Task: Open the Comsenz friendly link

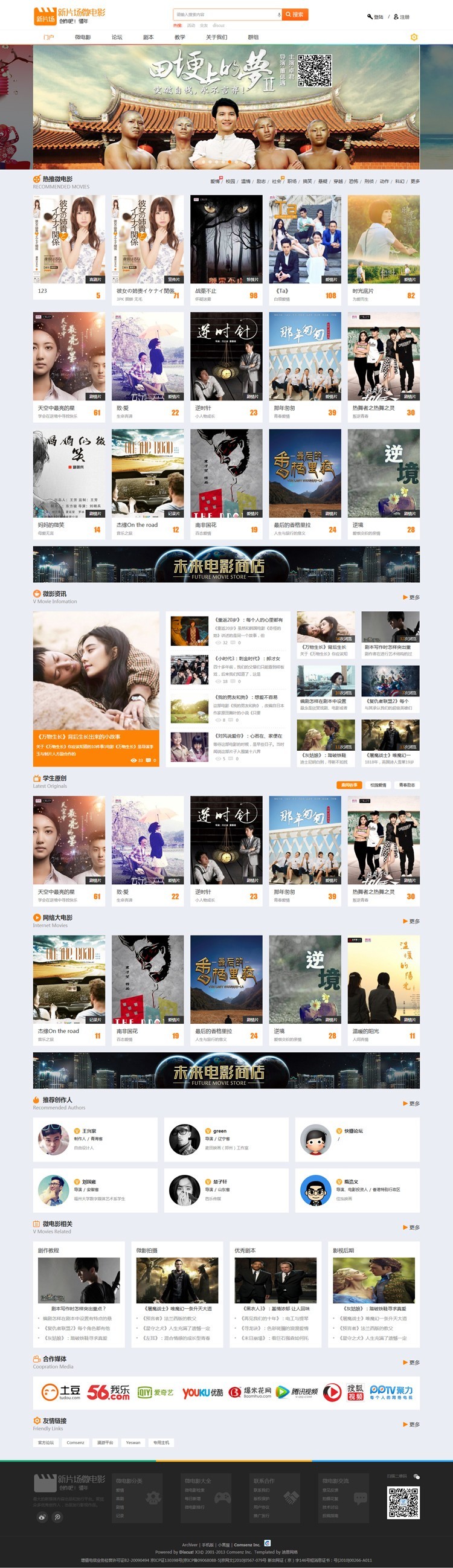Action: 75,1442
